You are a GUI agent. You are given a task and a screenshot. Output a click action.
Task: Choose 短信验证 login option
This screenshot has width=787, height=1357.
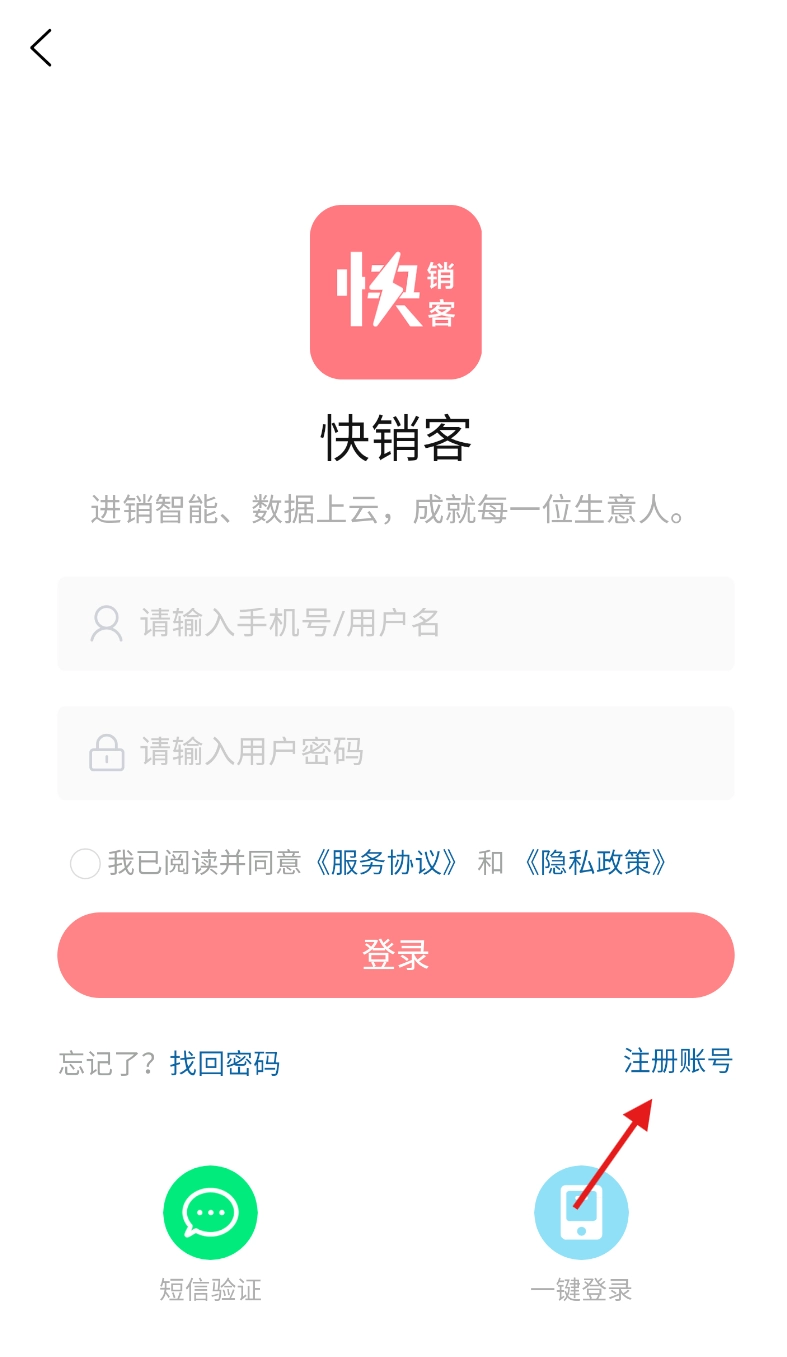click(210, 1213)
